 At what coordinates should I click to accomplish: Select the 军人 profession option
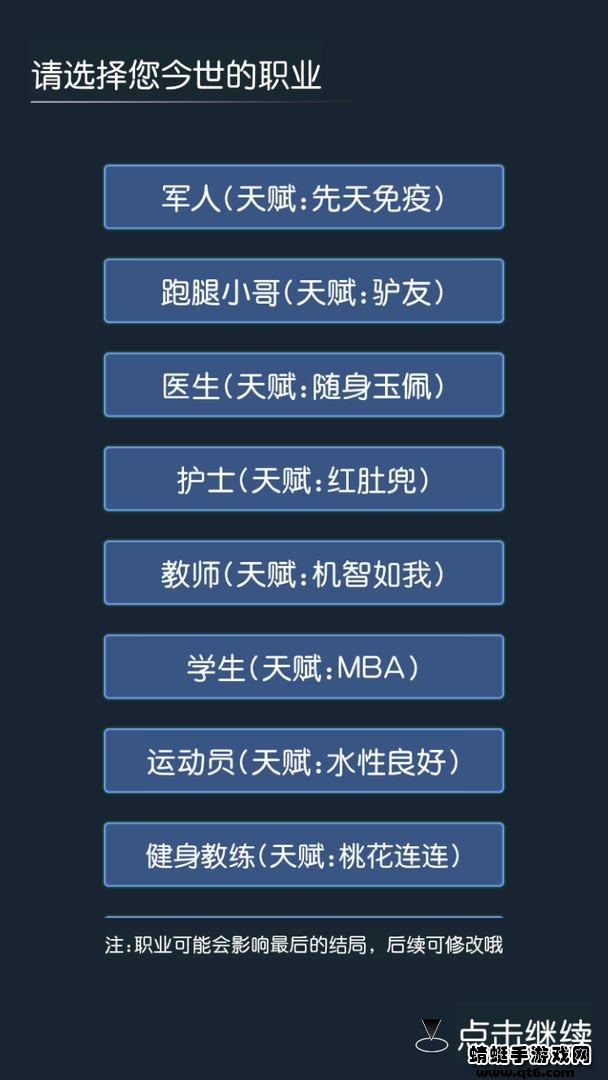click(x=303, y=197)
